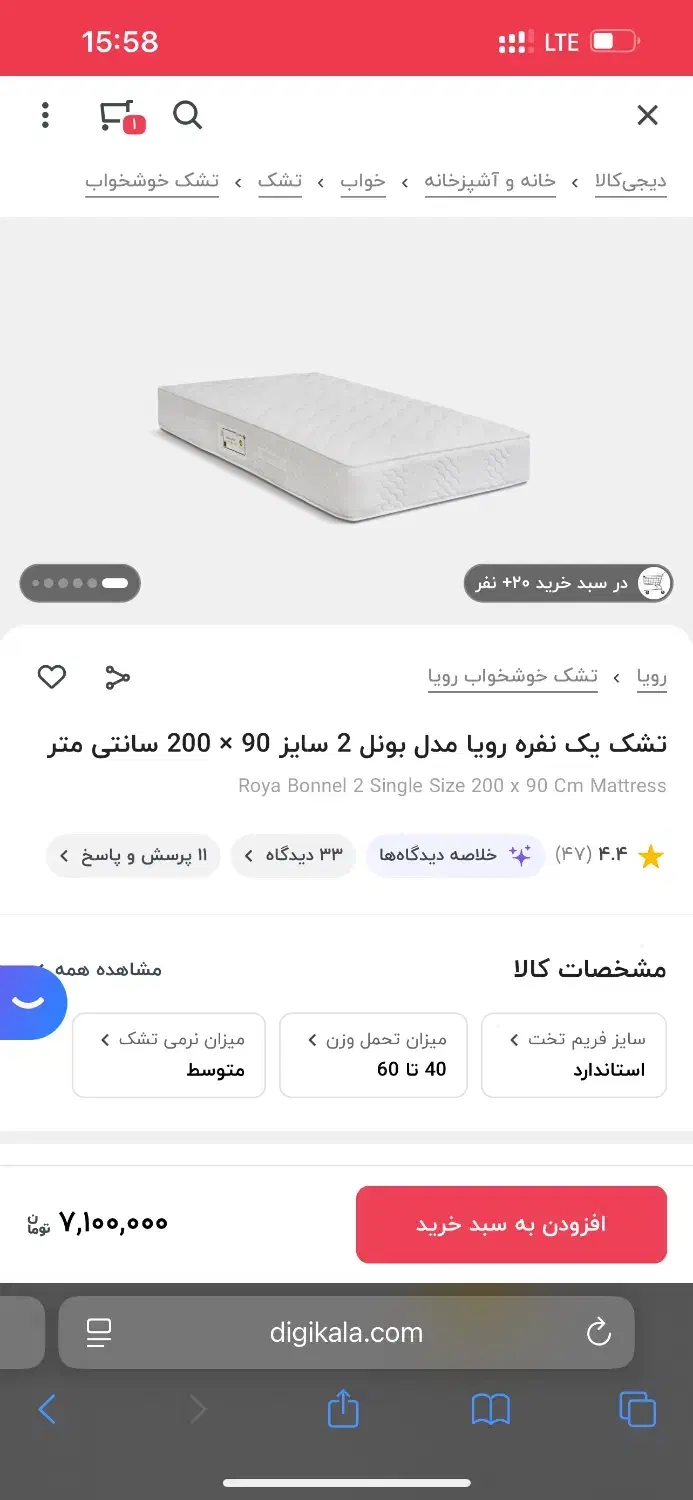Open the ۱۱ پرسش و پاسخ section
Viewport: 693px width, 1500px height.
tap(133, 856)
